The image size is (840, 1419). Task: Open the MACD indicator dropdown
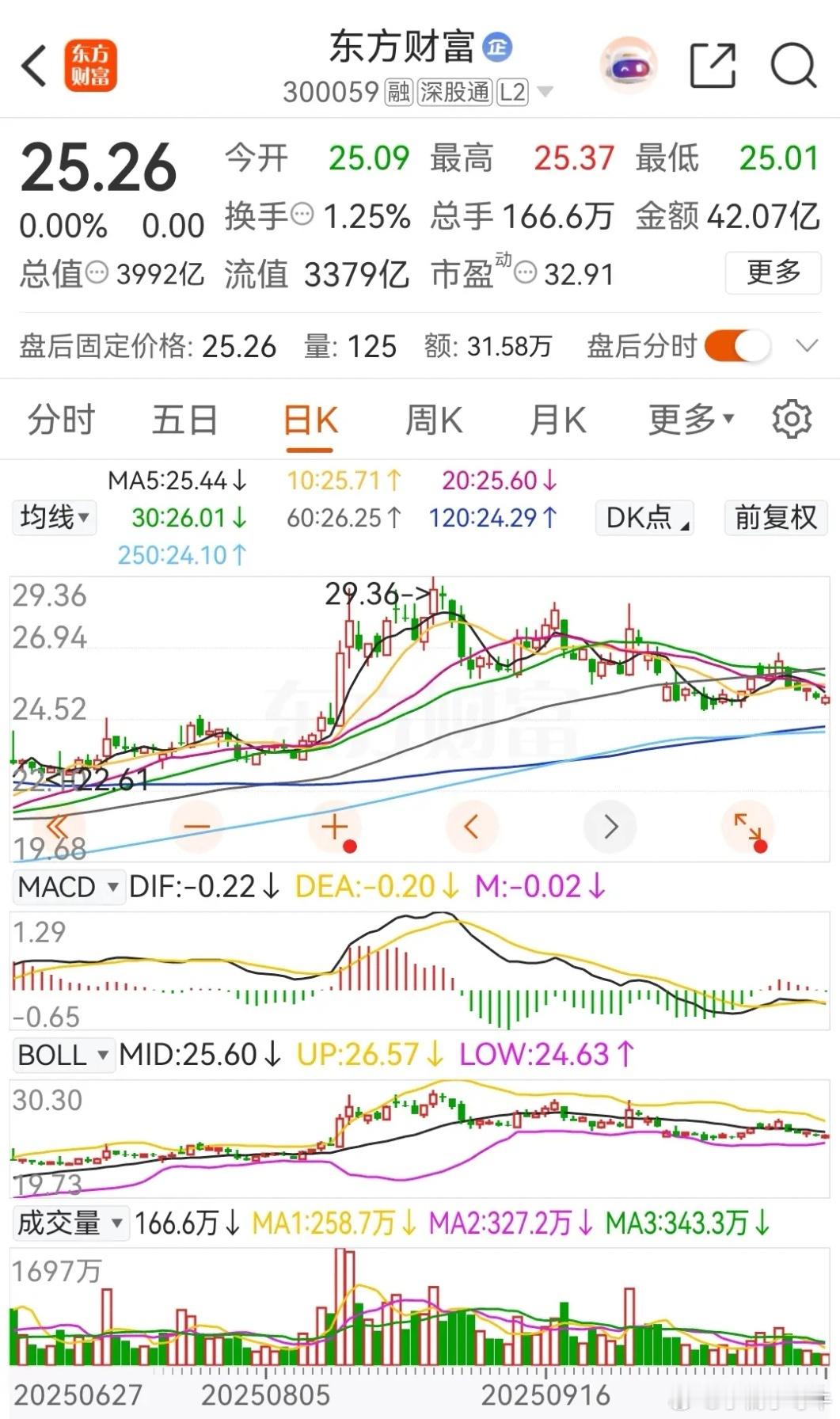(67, 887)
